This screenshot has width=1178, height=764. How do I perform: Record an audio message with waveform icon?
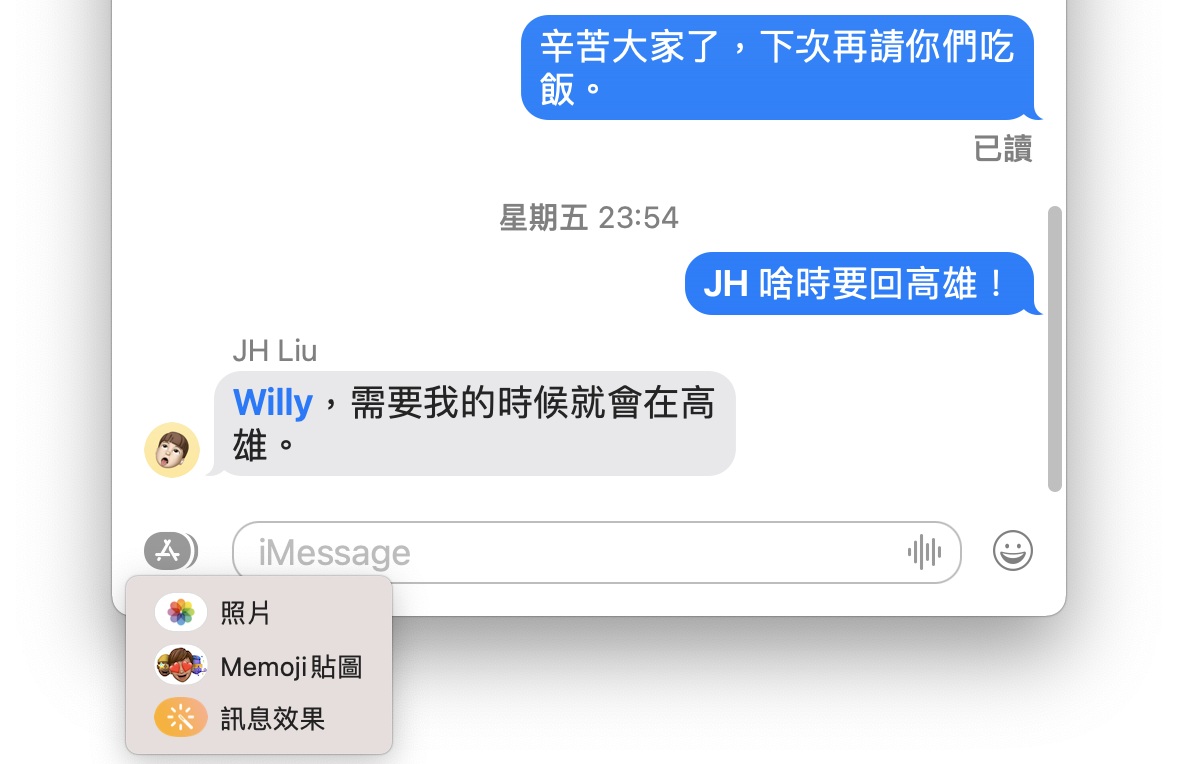pos(924,552)
